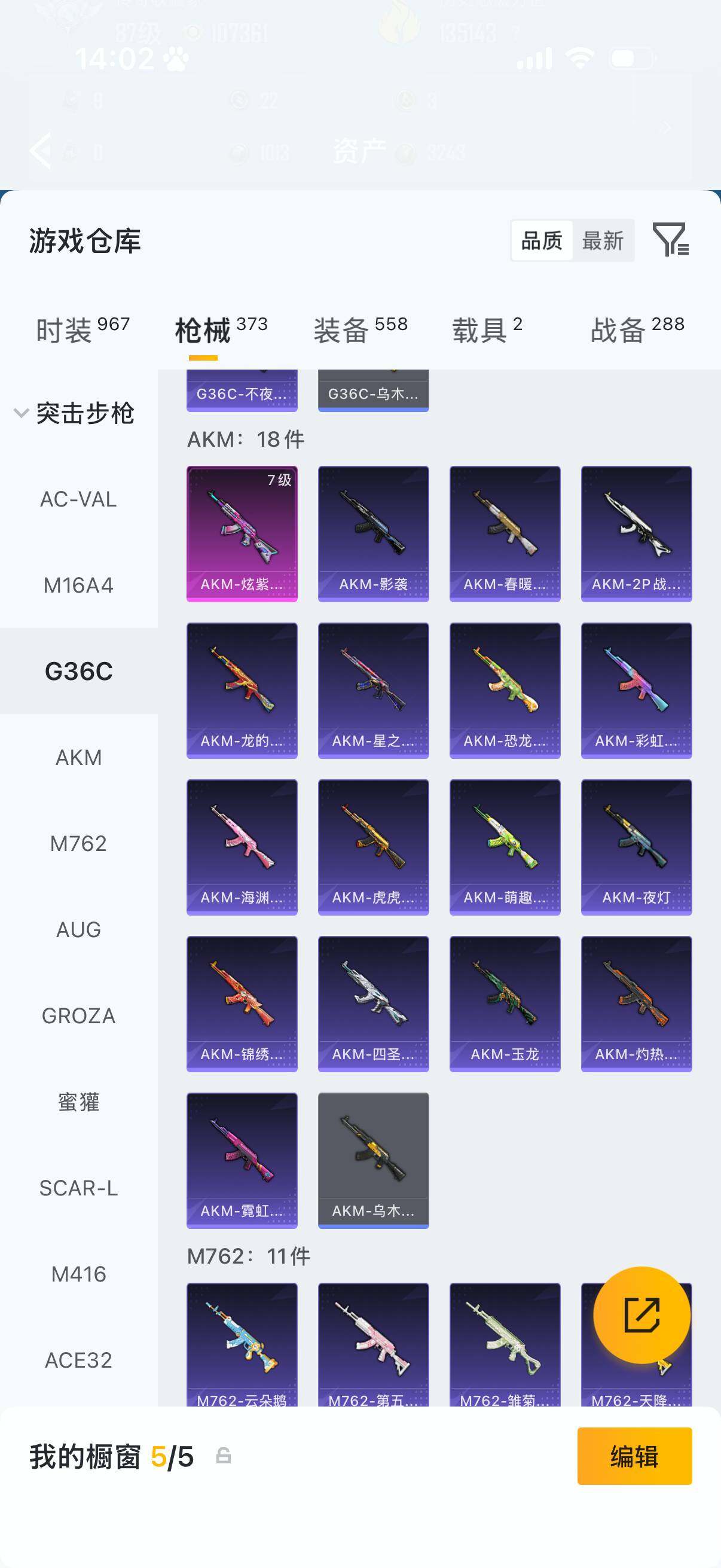Sort the warehouse by 最新
Viewport: 721px width, 1568px height.
point(603,241)
